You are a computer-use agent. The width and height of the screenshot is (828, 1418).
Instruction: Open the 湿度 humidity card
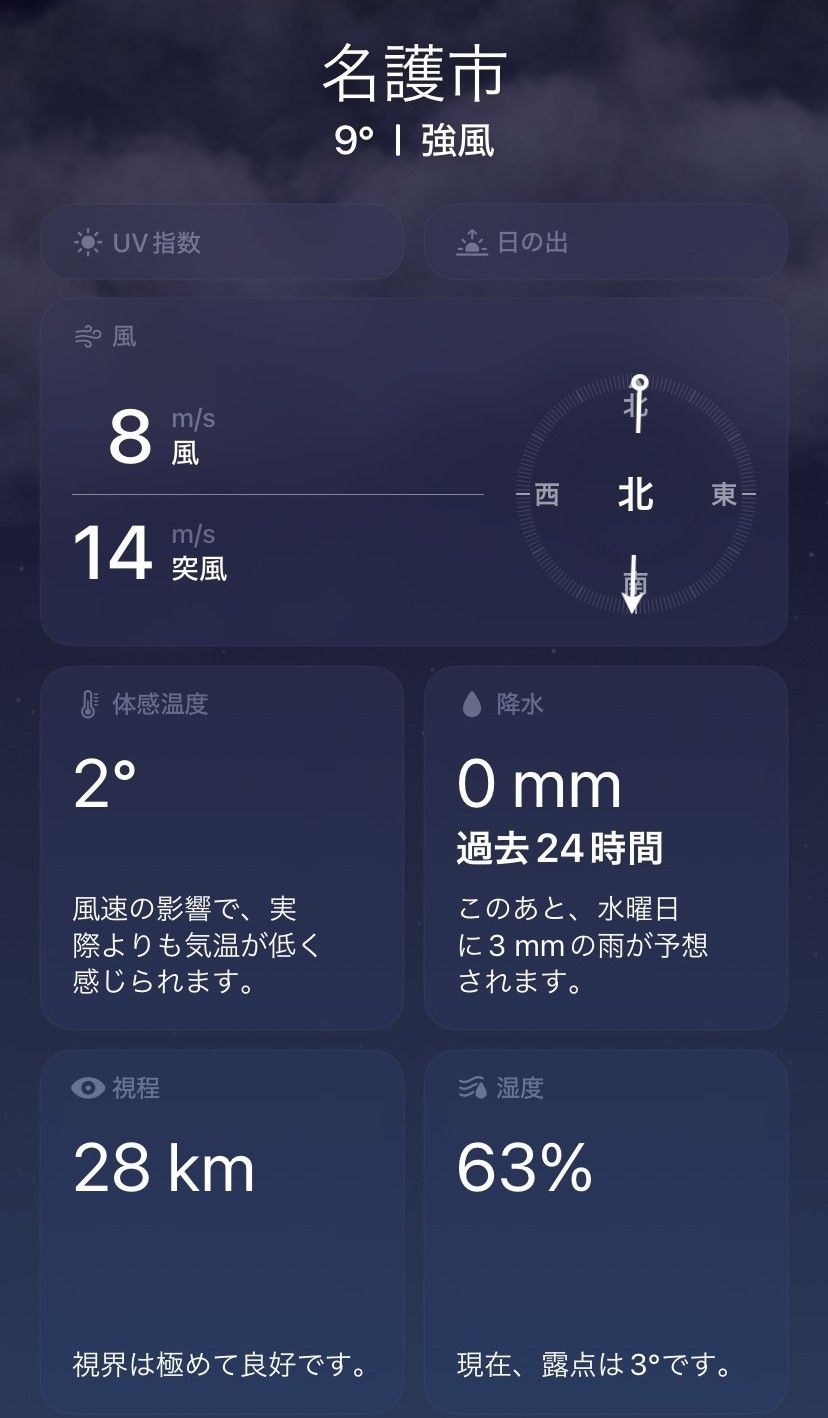click(605, 1230)
